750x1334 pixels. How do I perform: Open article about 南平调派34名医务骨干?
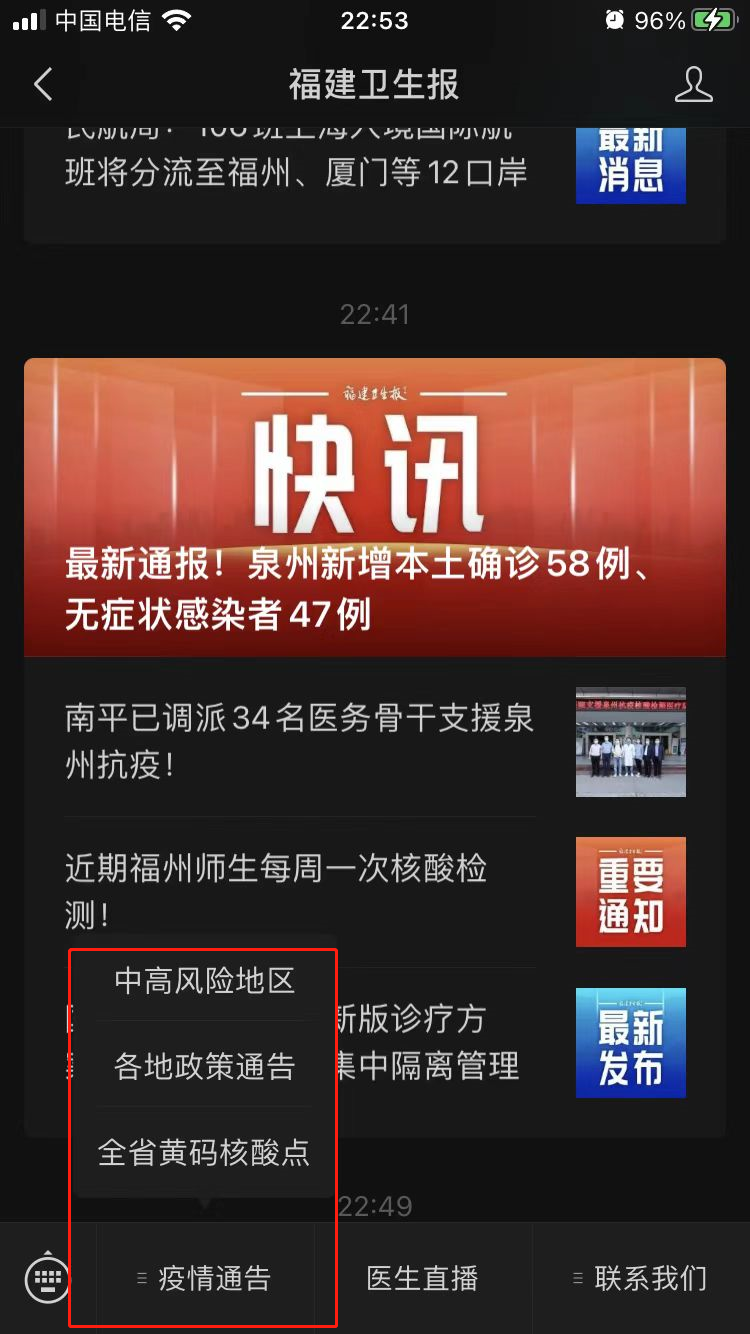300,742
